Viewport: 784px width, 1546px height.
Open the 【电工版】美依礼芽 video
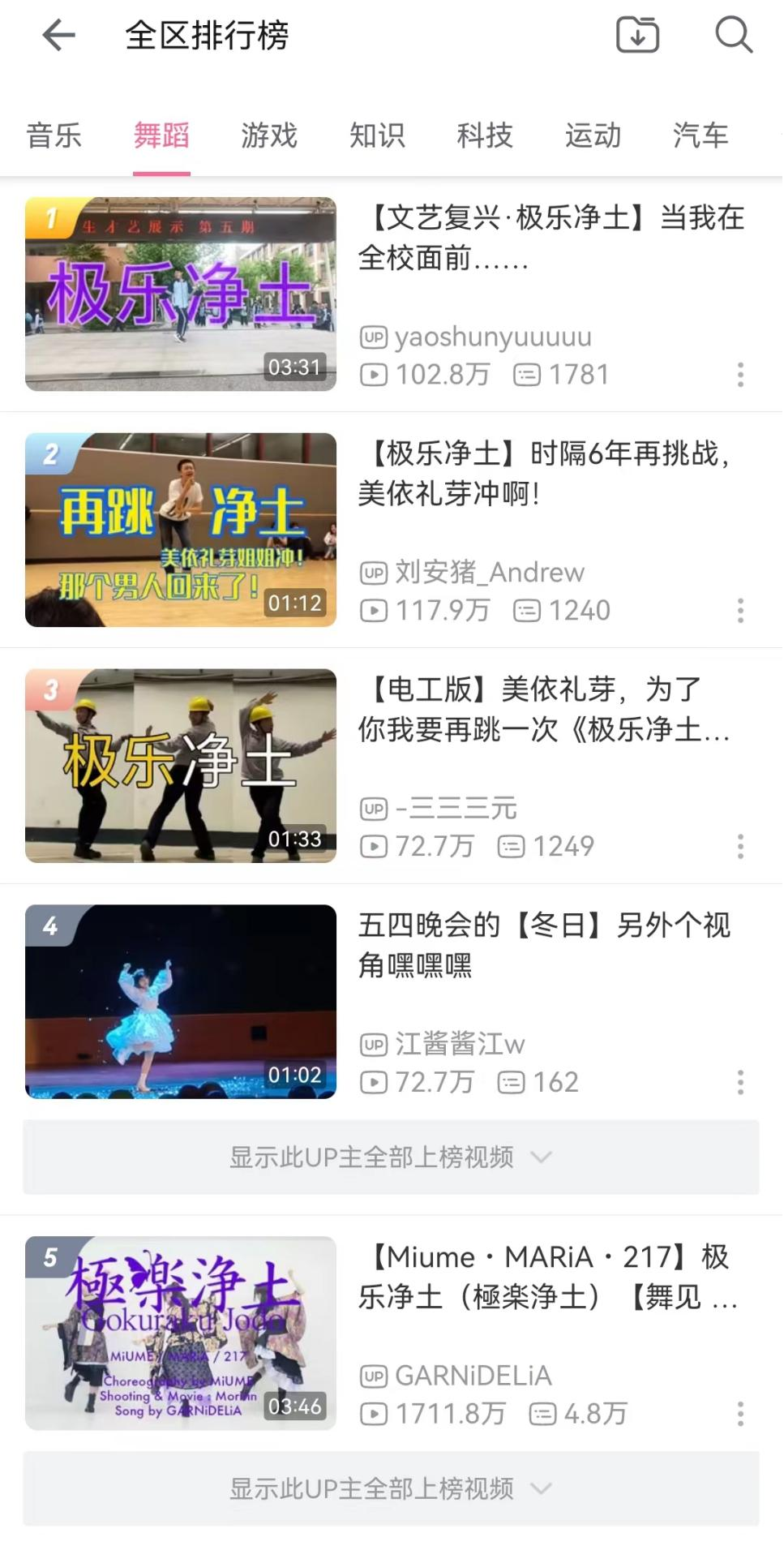click(181, 766)
